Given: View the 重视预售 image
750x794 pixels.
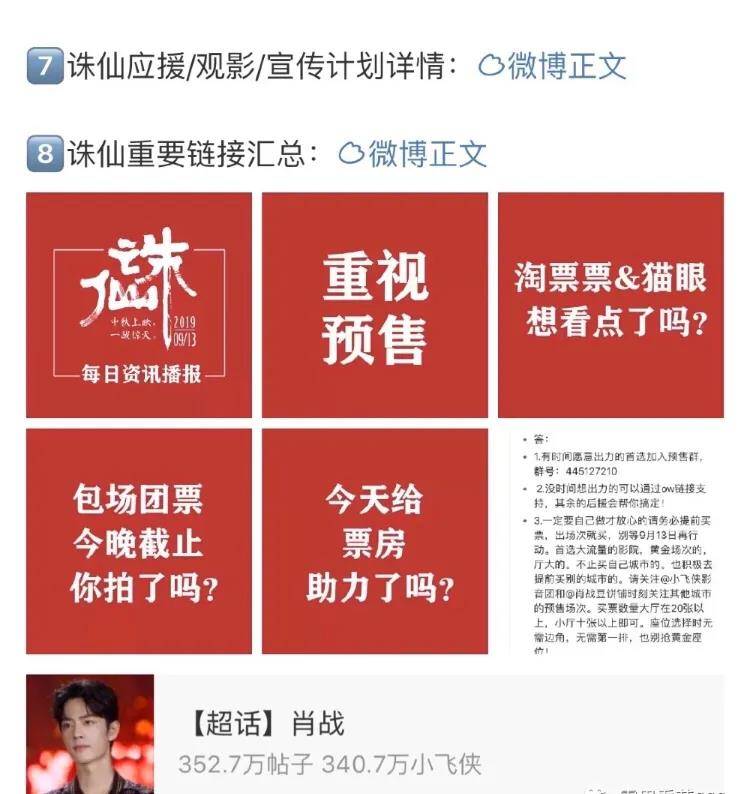Looking at the screenshot, I should pos(375,305).
